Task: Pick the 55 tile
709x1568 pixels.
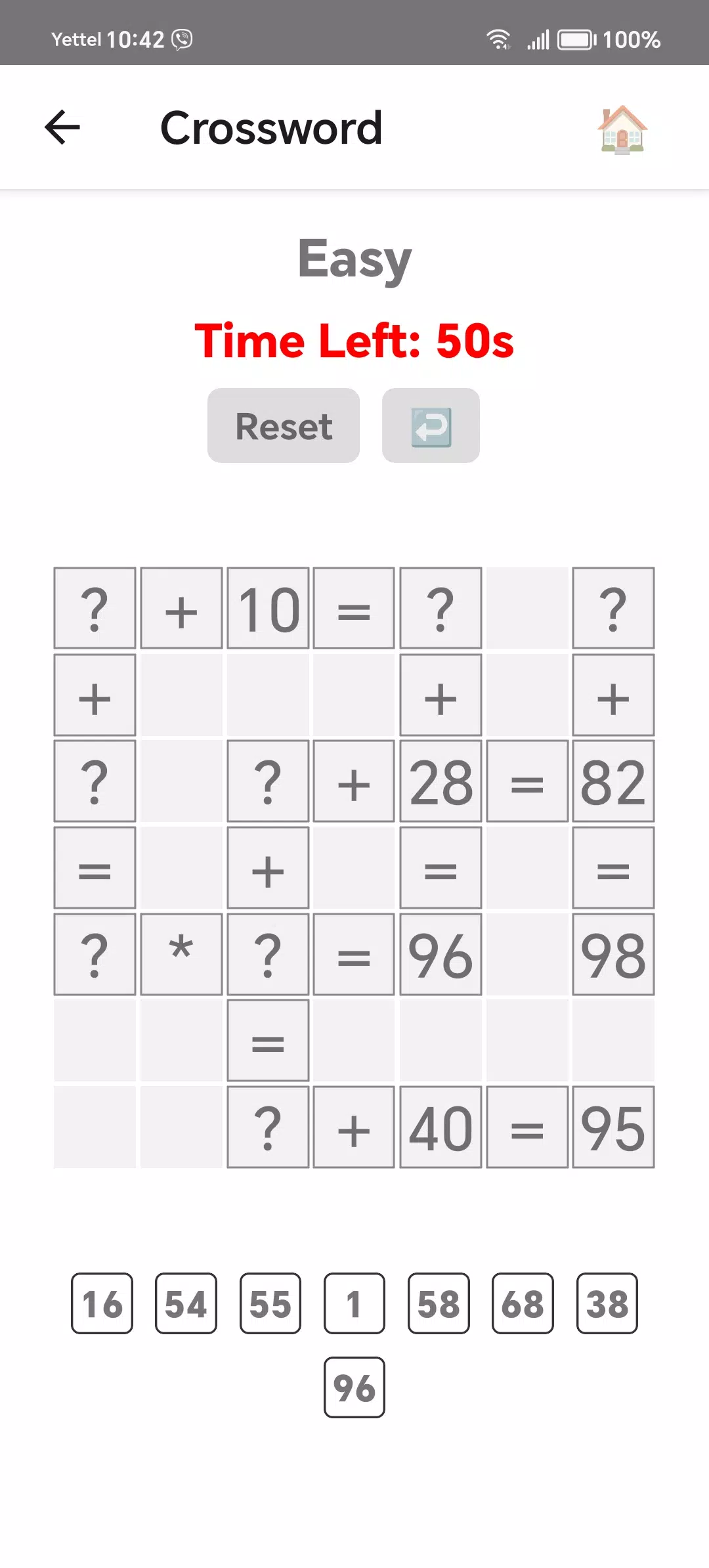Action: (x=270, y=1304)
